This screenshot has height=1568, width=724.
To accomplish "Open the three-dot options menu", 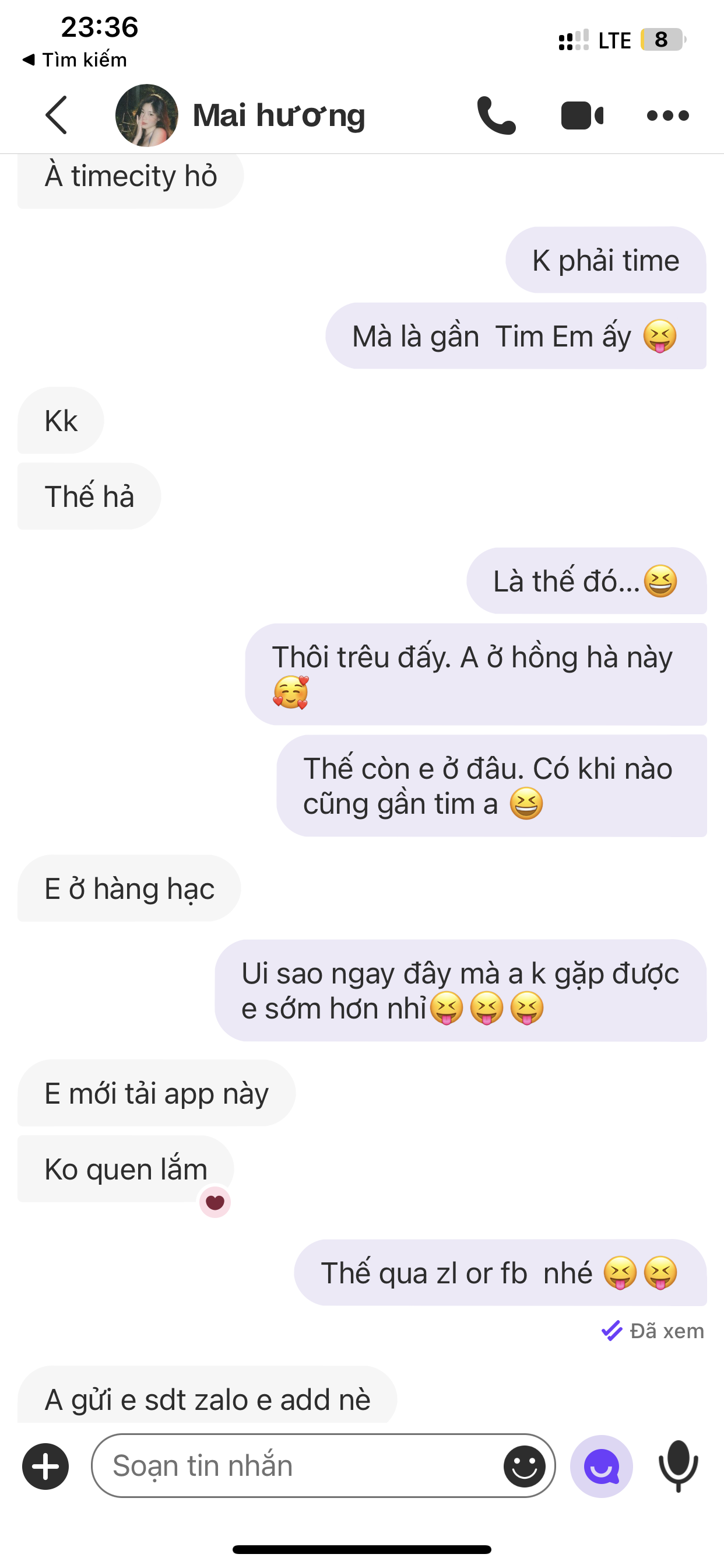I will [668, 115].
